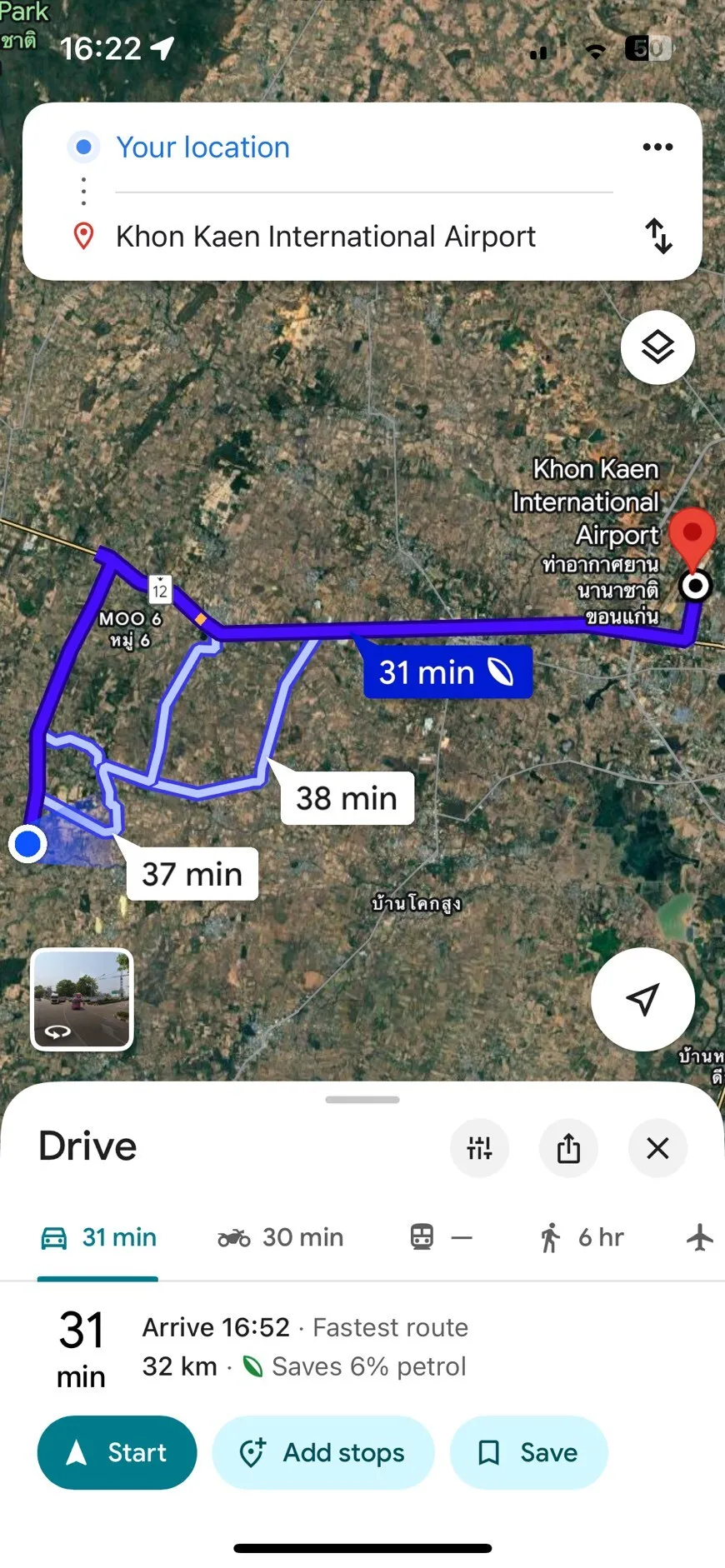Viewport: 725px width, 1568px height.
Task: Swap start and destination locations
Action: 658,236
